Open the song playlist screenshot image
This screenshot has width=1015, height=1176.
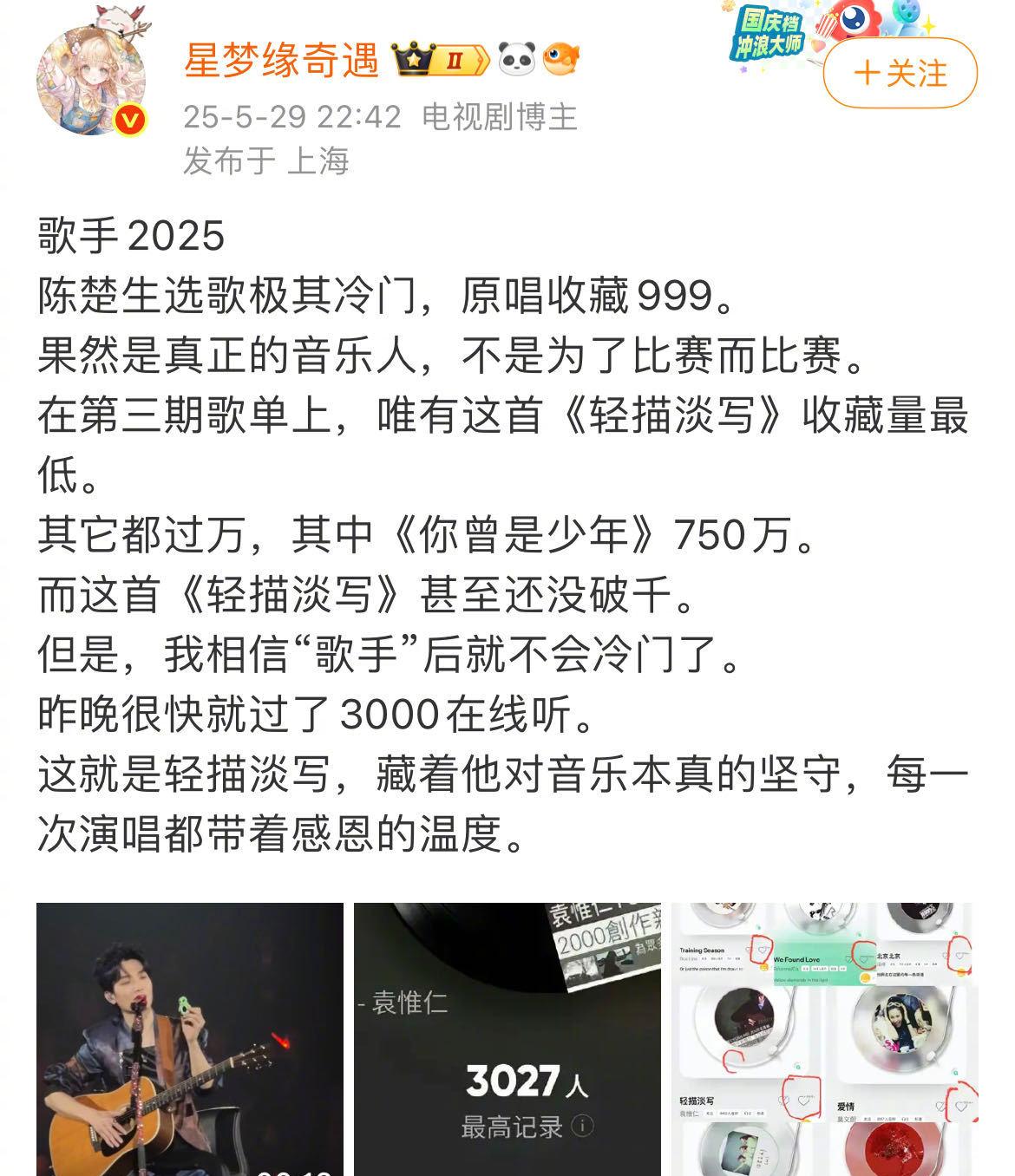(x=824, y=1039)
